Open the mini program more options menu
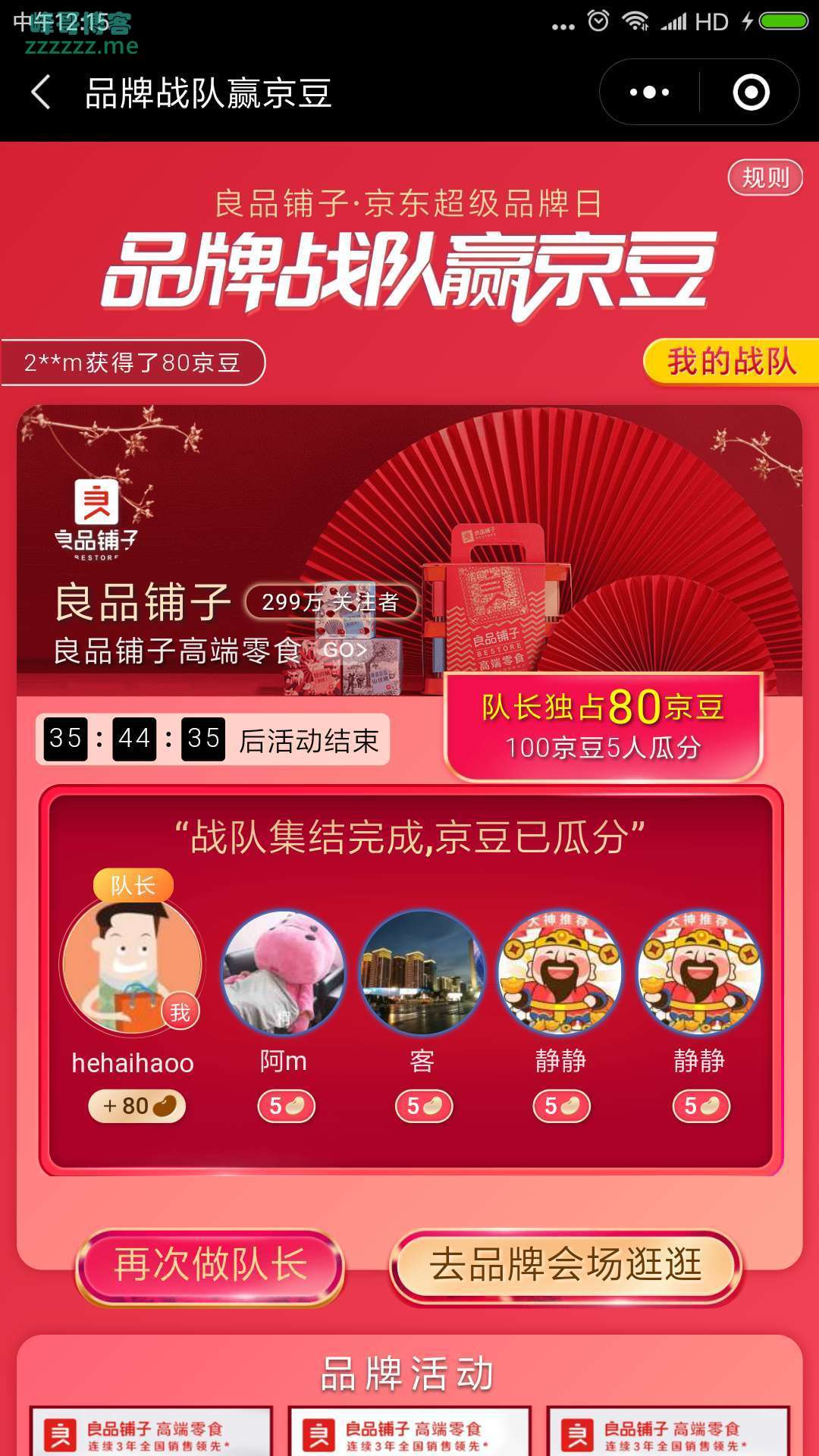The height and width of the screenshot is (1456, 819). (649, 93)
